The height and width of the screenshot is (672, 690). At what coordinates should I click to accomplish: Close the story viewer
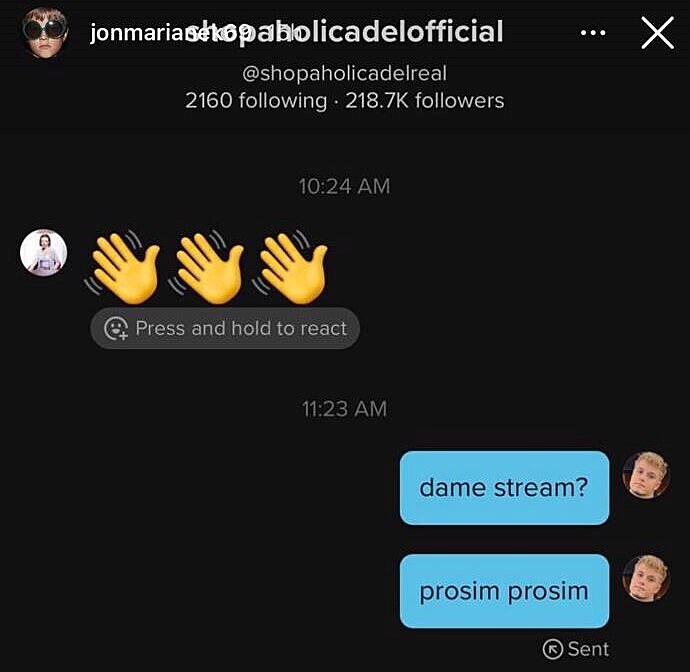coord(657,33)
